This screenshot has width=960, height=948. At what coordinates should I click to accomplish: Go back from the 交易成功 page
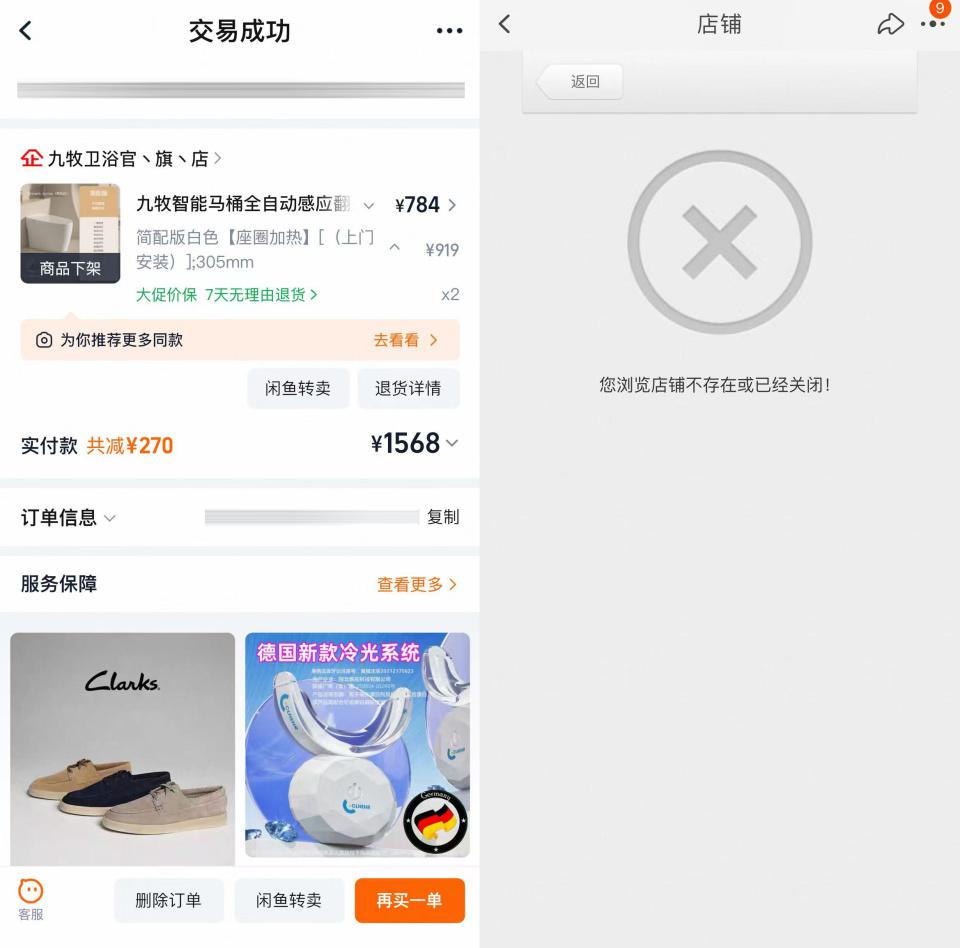tap(26, 31)
